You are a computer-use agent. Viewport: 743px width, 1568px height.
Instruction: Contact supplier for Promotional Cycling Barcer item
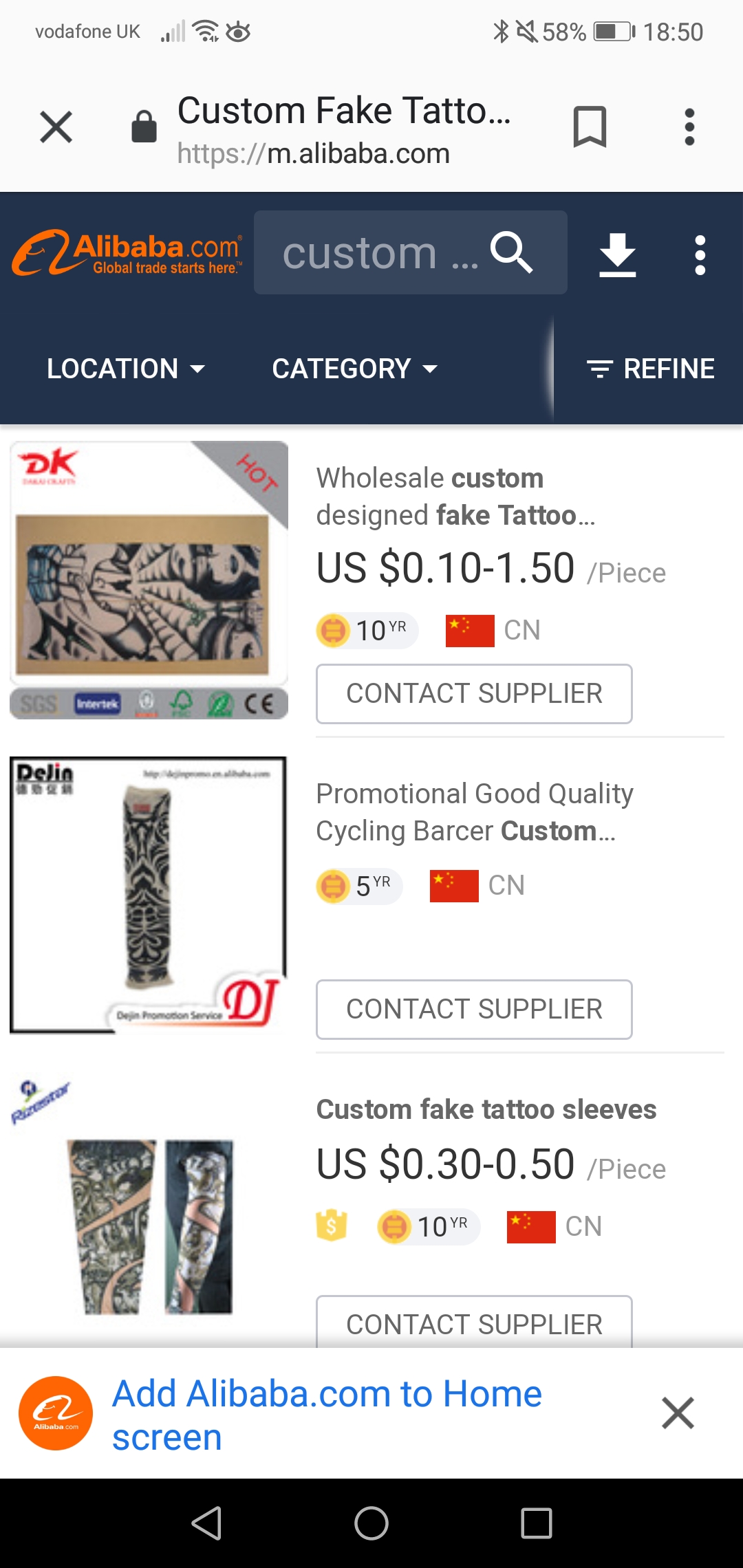474,1010
